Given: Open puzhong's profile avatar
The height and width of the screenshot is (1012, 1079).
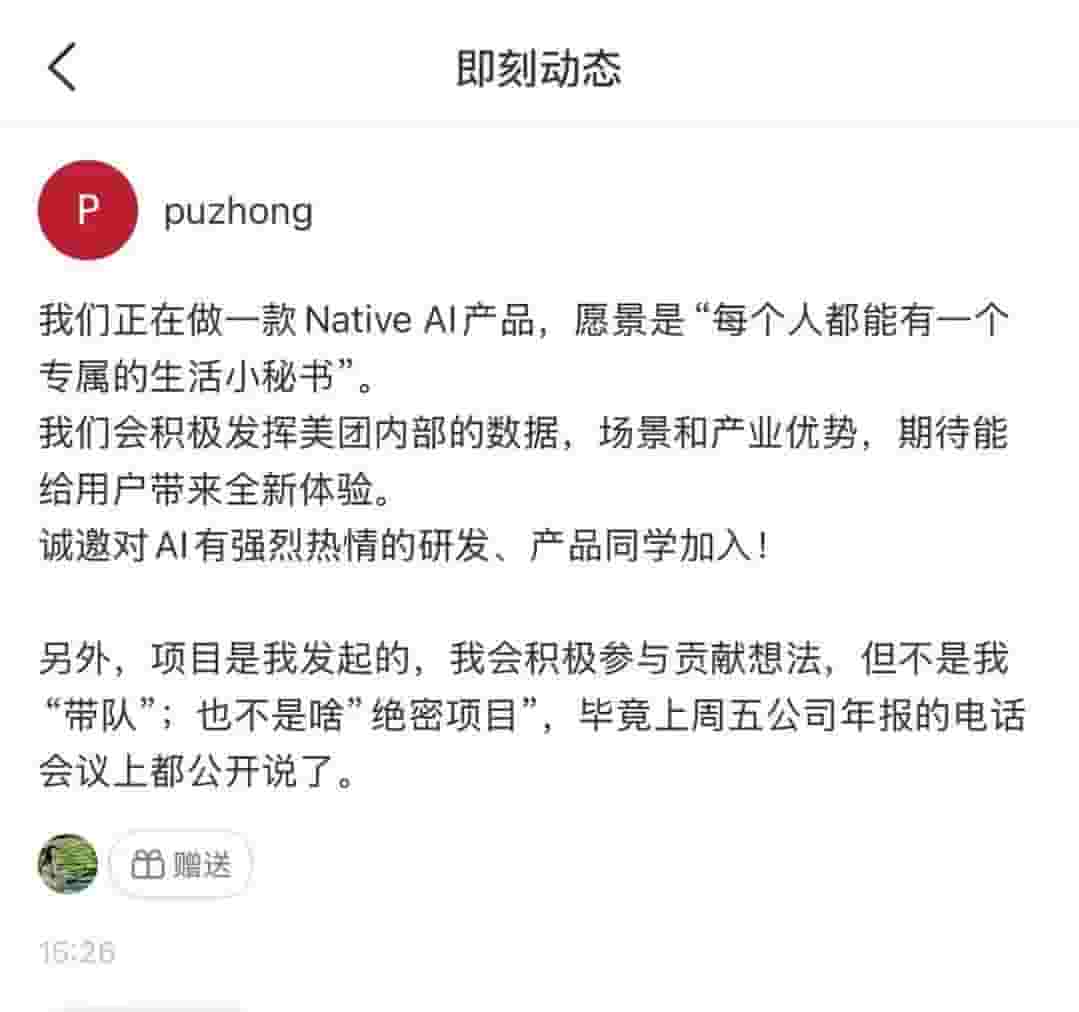Looking at the screenshot, I should click(87, 210).
